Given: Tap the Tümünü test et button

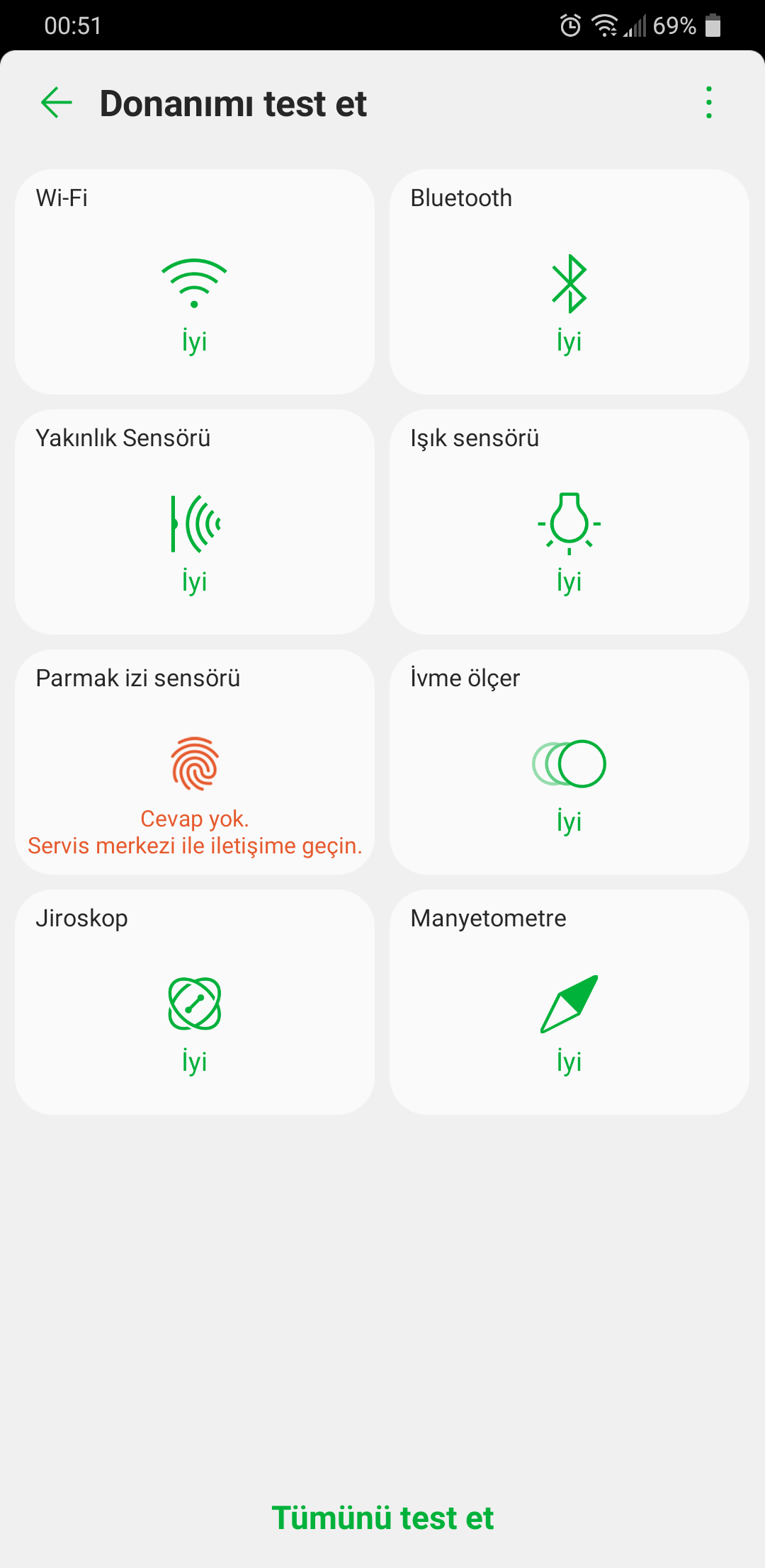Looking at the screenshot, I should [x=382, y=1518].
